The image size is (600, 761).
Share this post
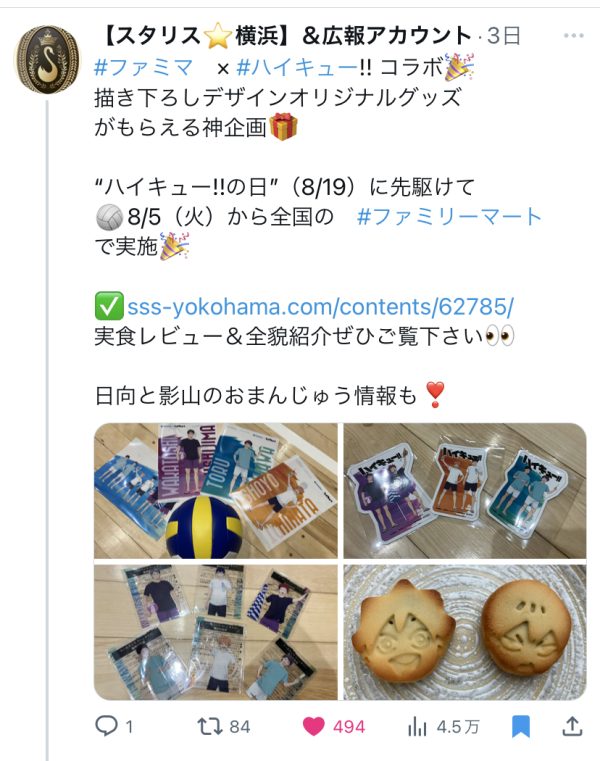point(572,727)
